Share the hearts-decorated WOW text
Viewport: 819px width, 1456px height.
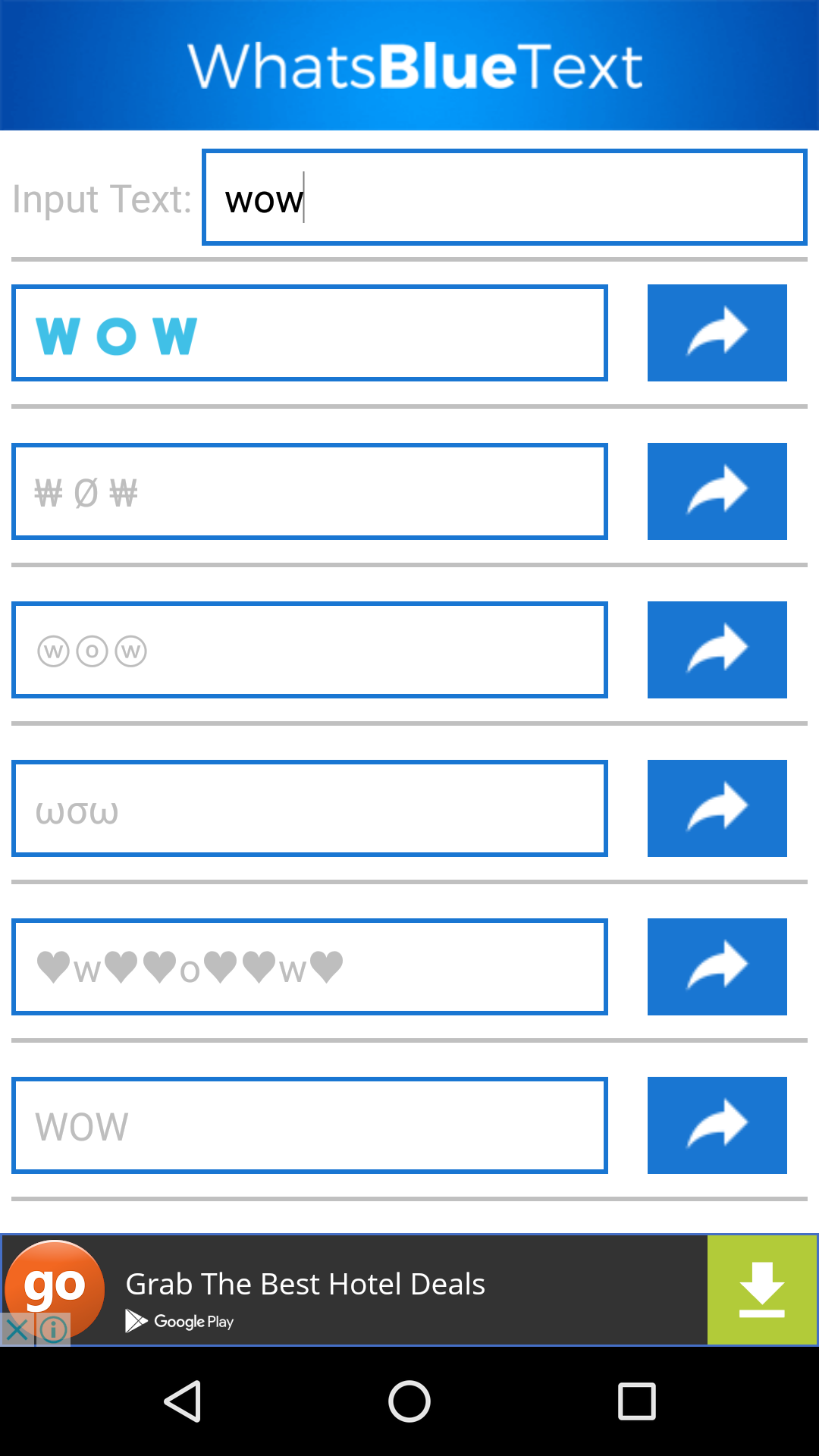click(x=717, y=967)
